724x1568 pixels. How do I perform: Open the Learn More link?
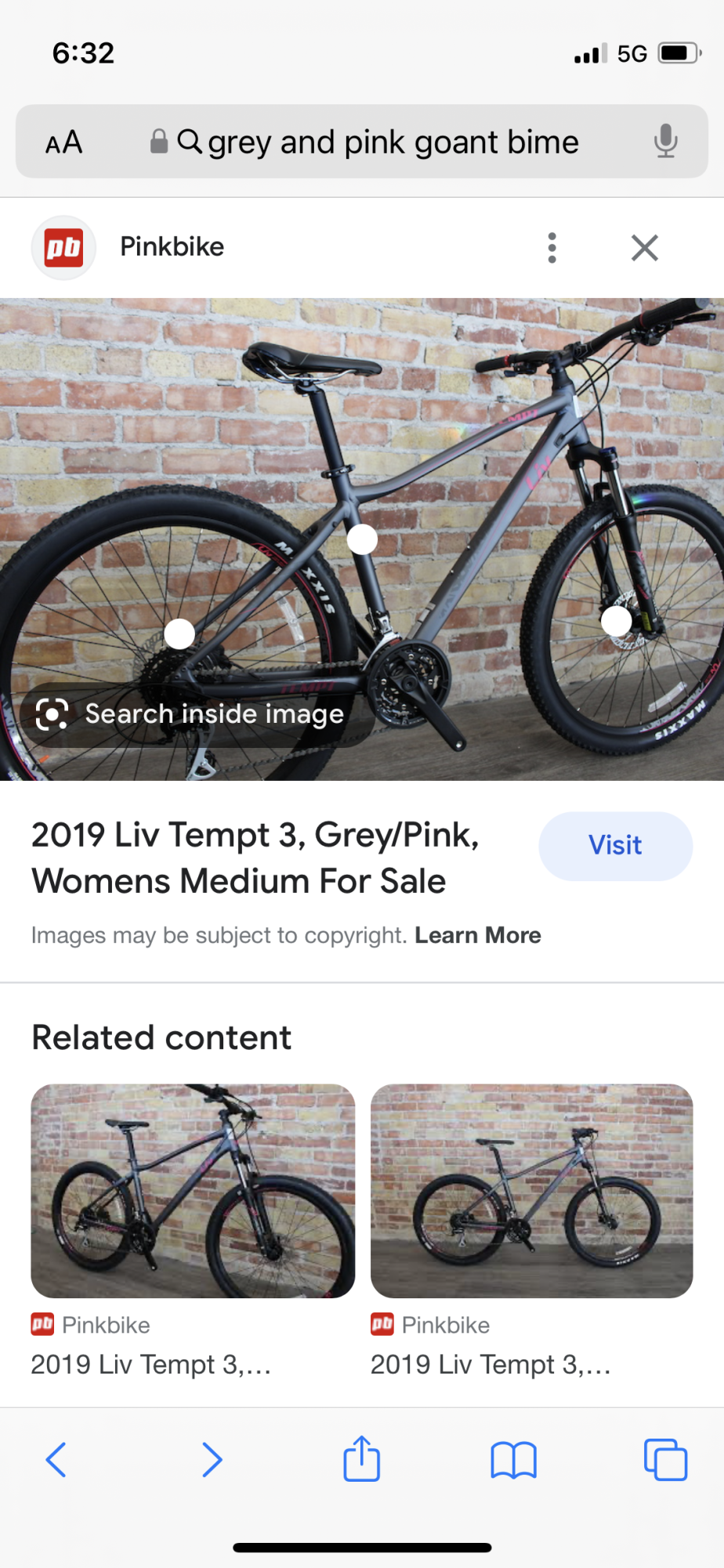coord(478,935)
